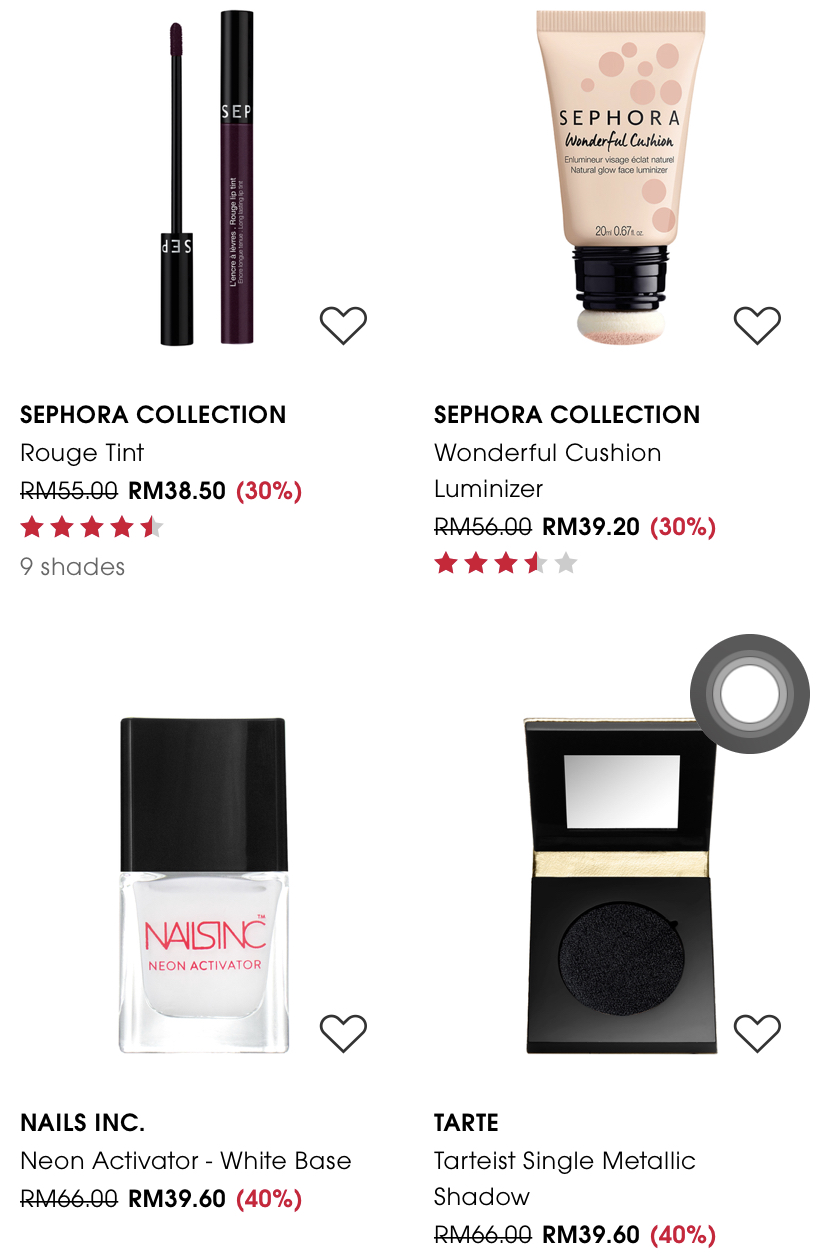Favorite the Wonderful Cushion Luminizer
Image resolution: width=828 pixels, height=1256 pixels.
coord(757,325)
